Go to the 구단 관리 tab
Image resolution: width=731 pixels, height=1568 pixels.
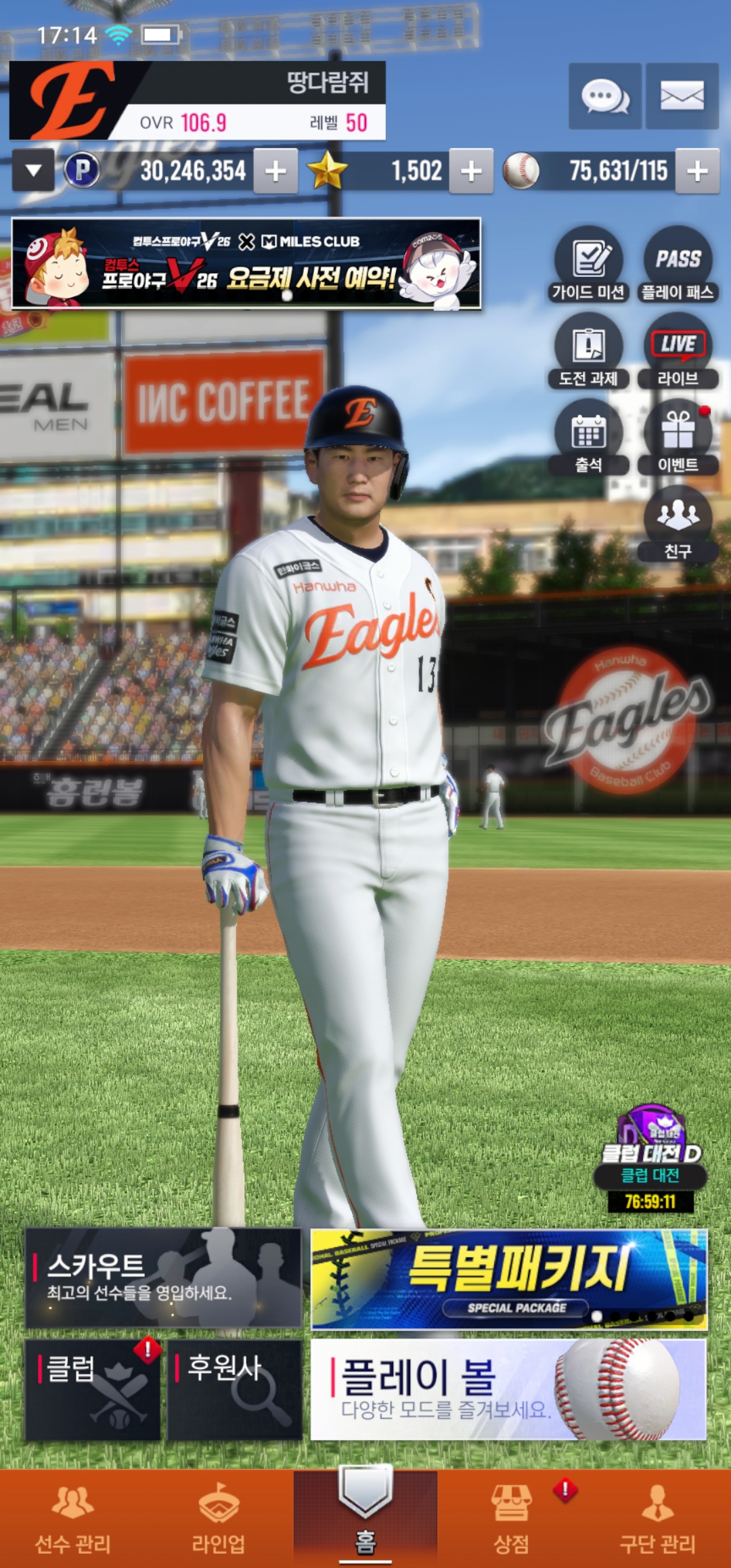(658, 1518)
